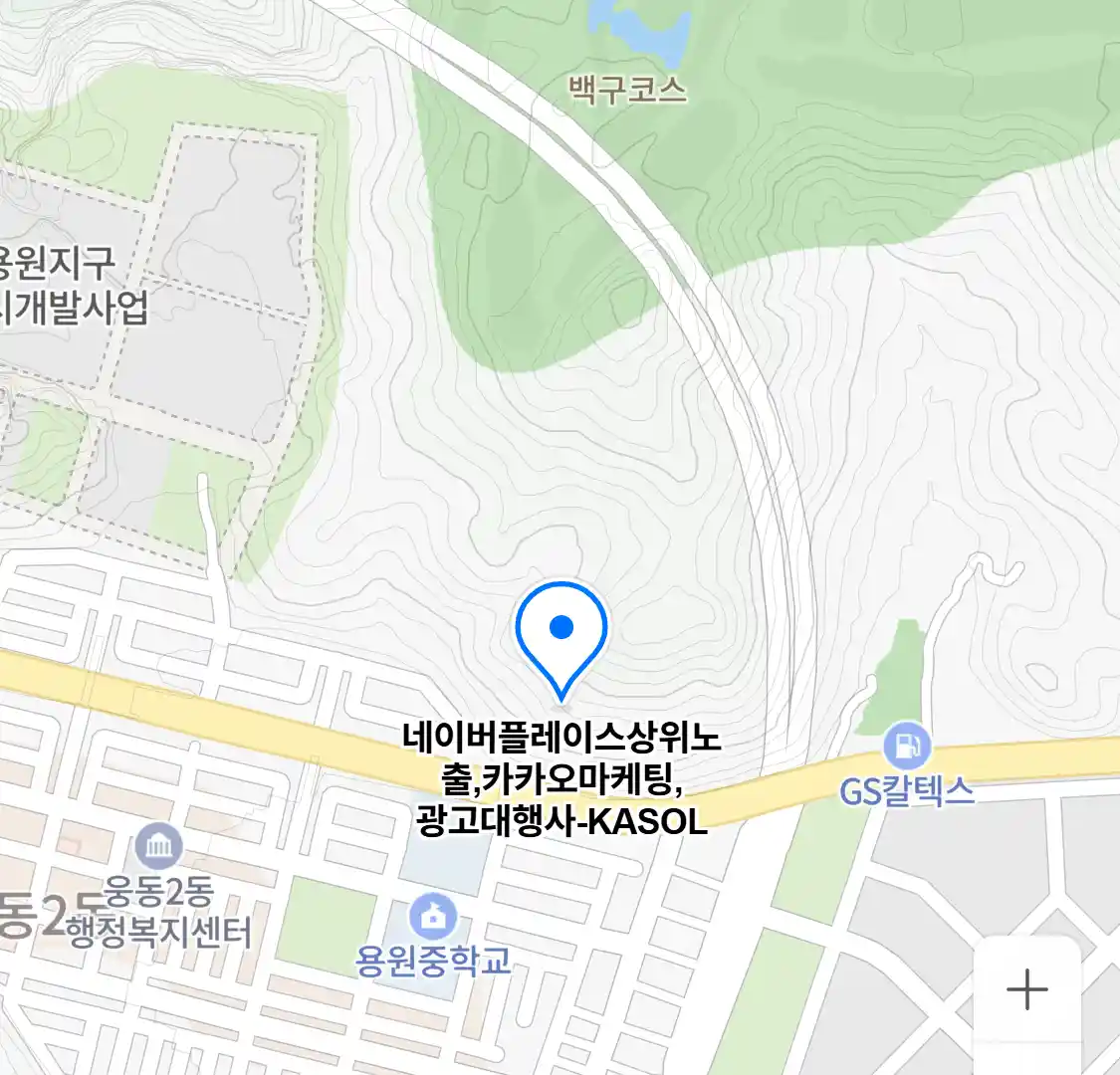Zoom in with the plus button
Viewport: 1120px width, 1075px height.
[1026, 990]
